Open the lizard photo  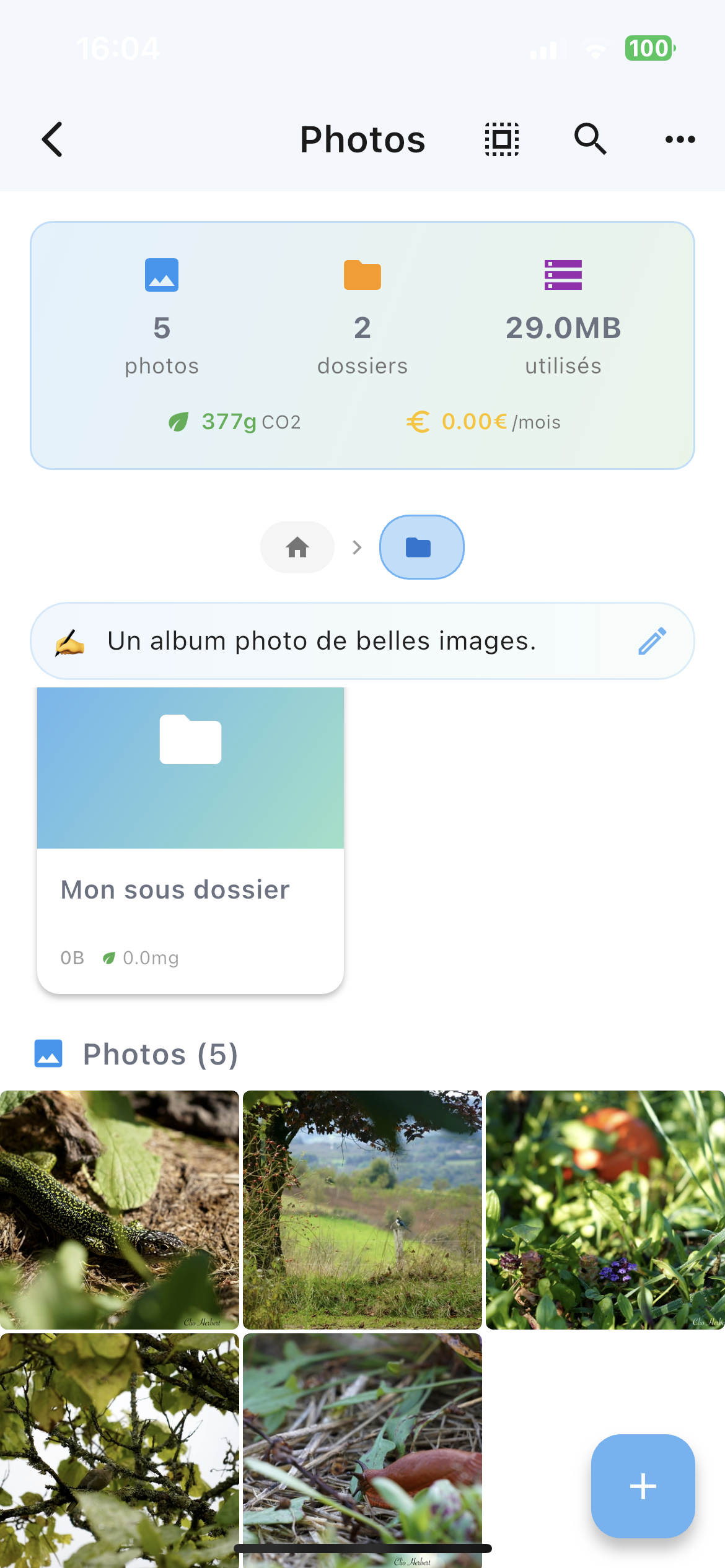119,1209
